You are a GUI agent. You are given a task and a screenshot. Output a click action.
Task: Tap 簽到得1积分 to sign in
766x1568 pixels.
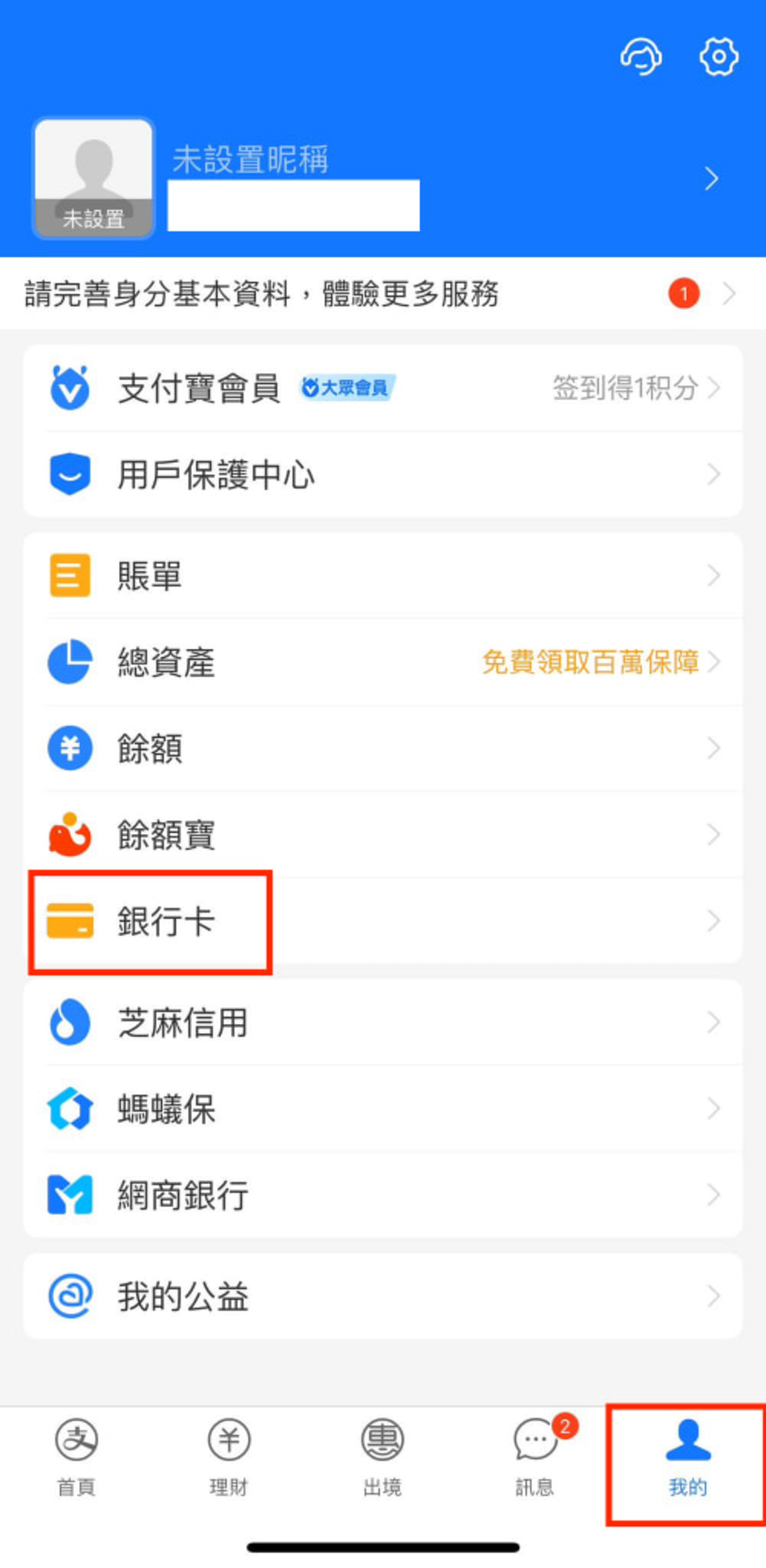627,389
